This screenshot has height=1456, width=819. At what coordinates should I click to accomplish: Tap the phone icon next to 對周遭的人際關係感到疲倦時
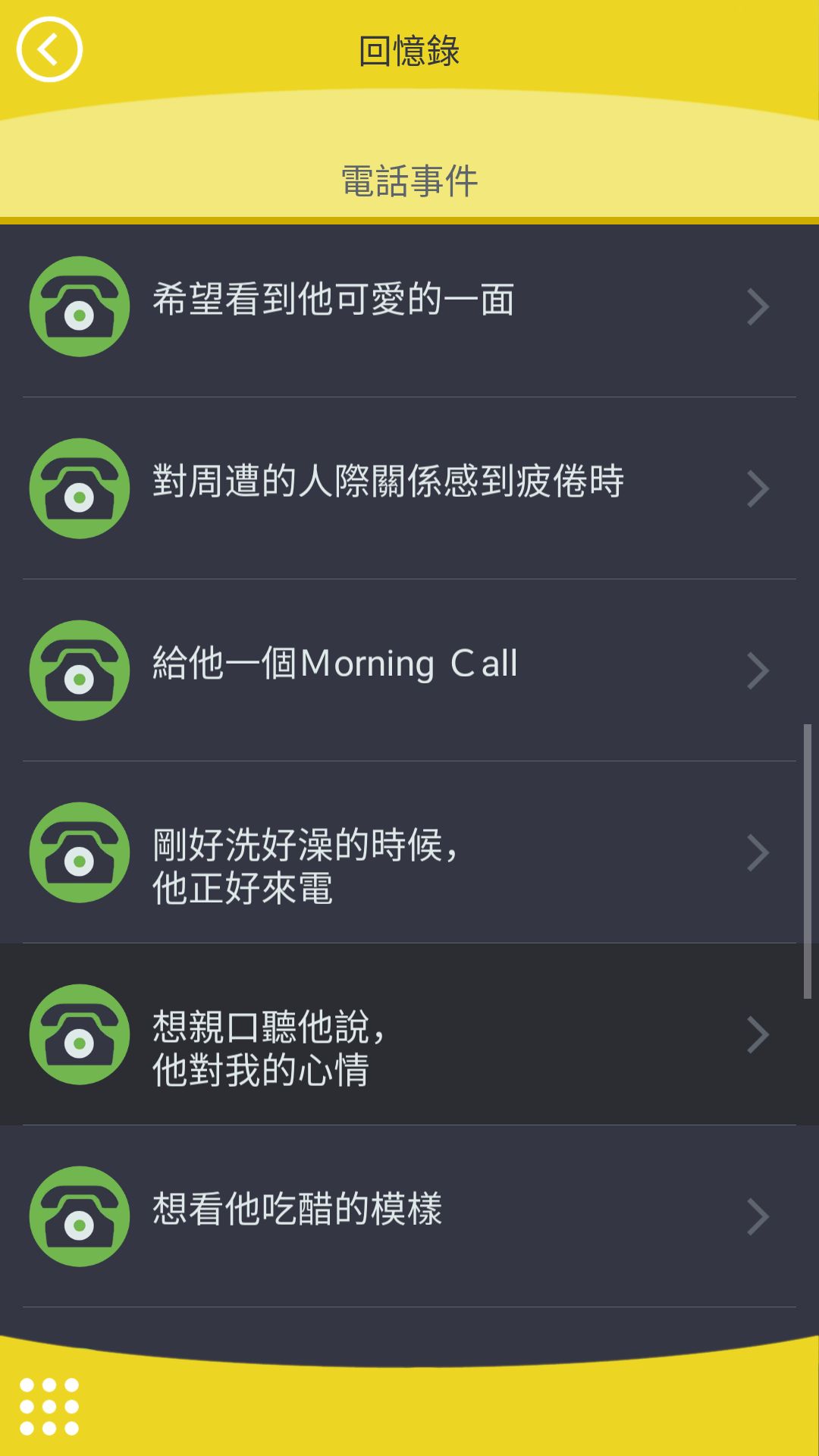tap(78, 489)
